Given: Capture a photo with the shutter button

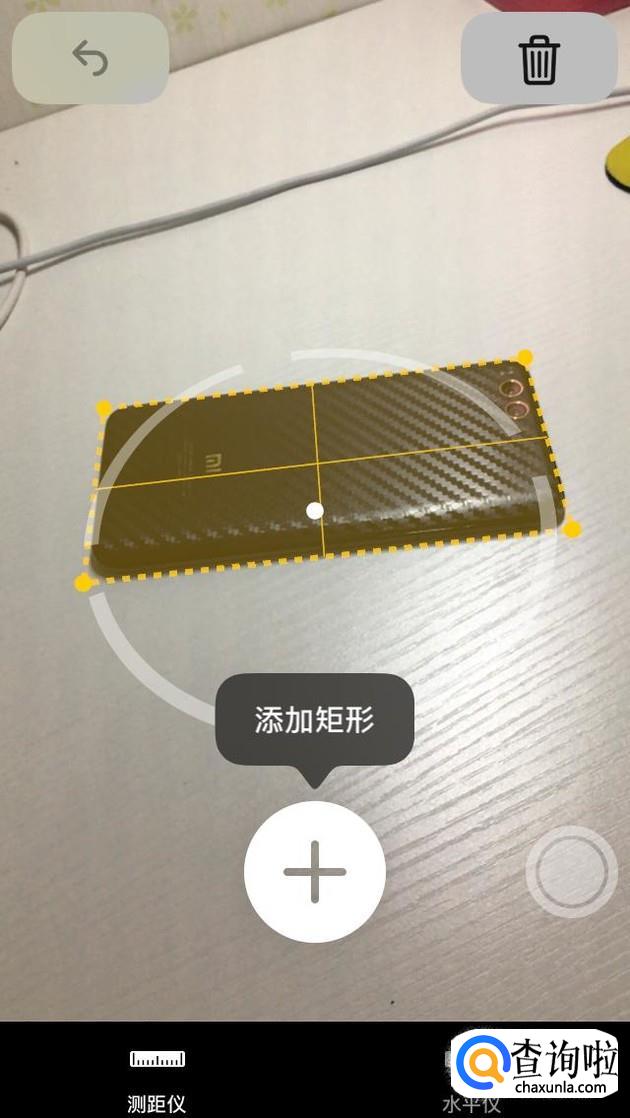Looking at the screenshot, I should [571, 872].
